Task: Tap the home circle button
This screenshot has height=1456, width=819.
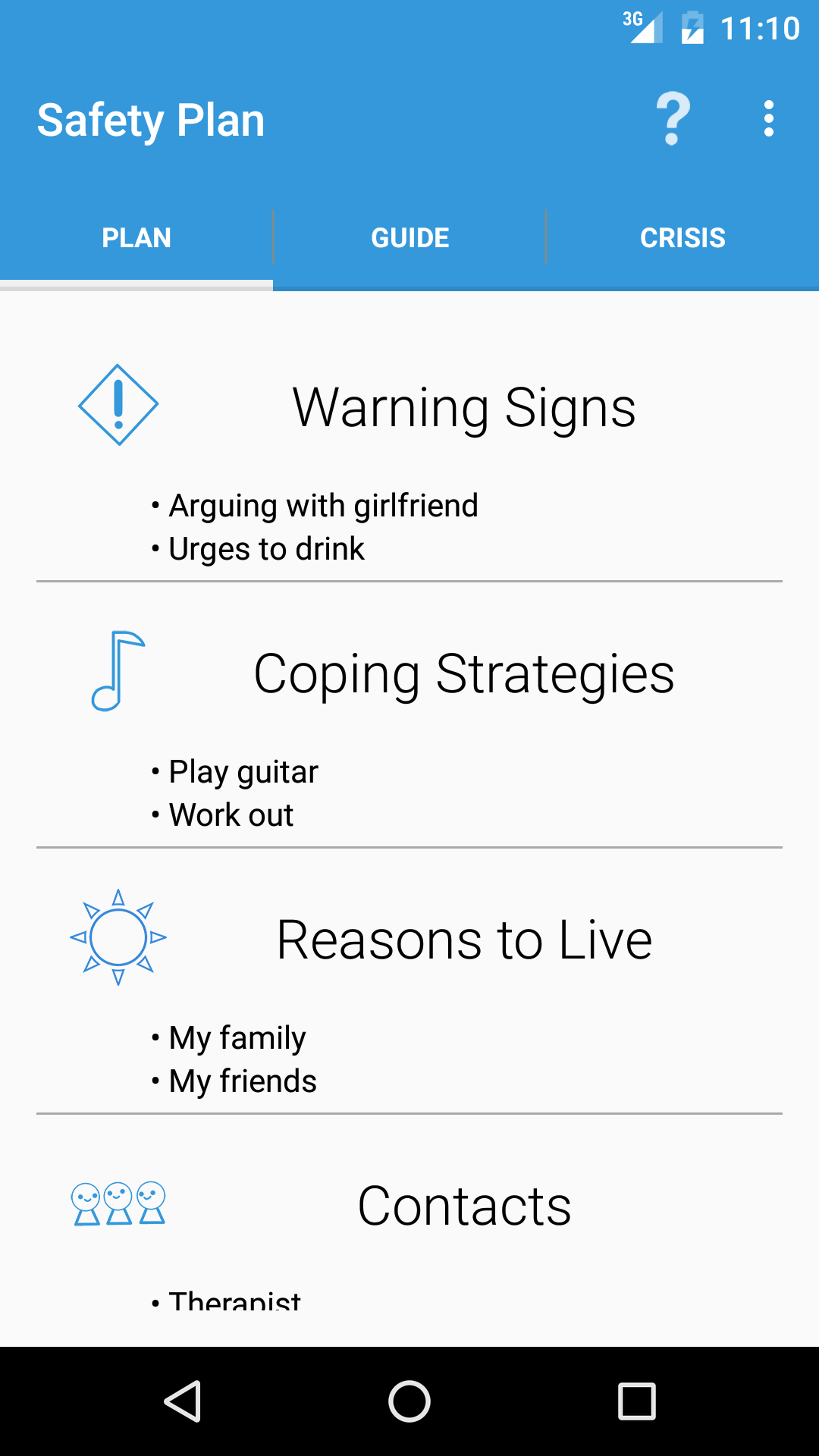Action: (409, 1400)
